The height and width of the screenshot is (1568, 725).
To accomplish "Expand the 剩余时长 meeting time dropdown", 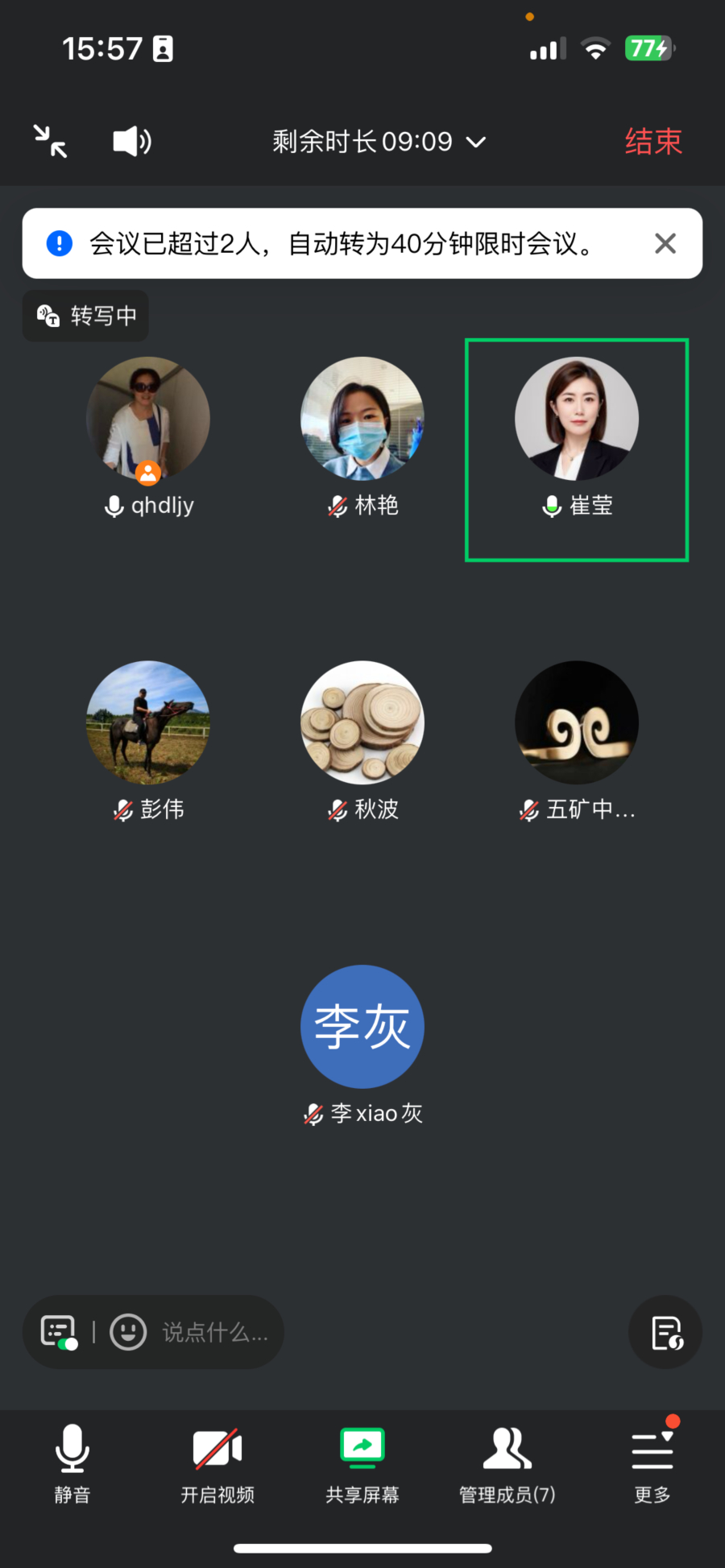I will coord(475,142).
